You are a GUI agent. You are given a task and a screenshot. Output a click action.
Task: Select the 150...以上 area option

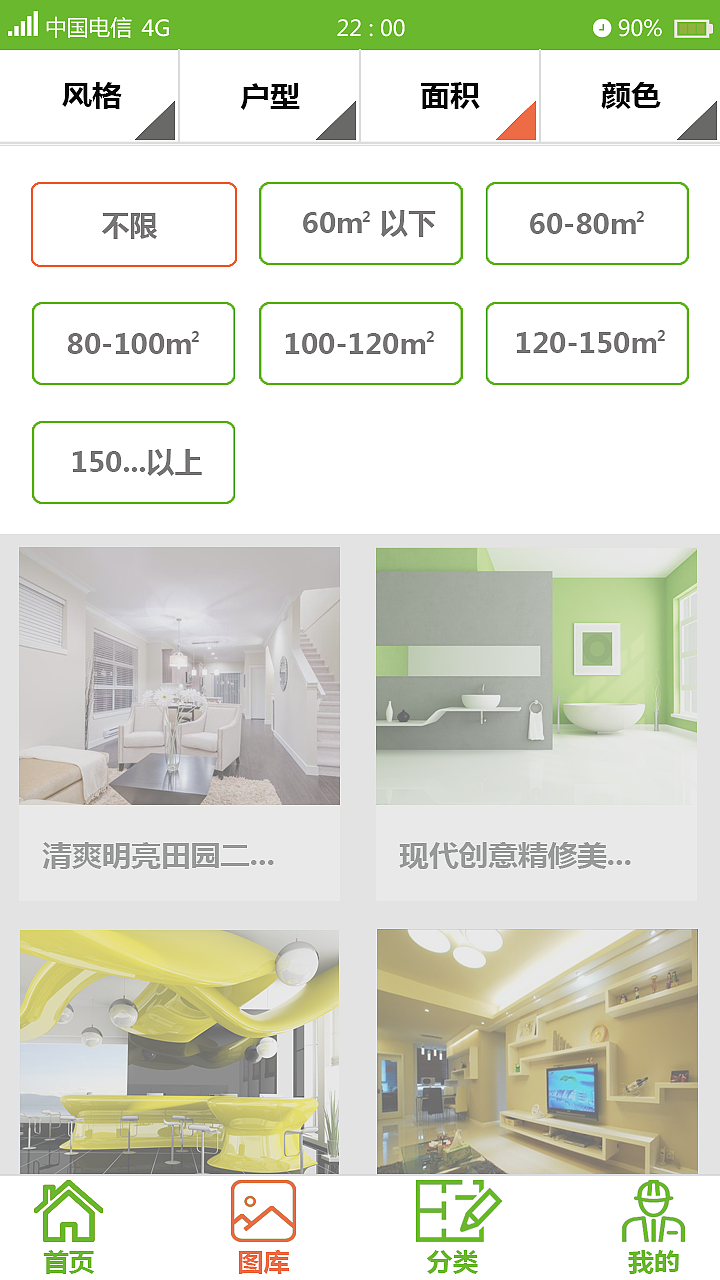pos(134,462)
